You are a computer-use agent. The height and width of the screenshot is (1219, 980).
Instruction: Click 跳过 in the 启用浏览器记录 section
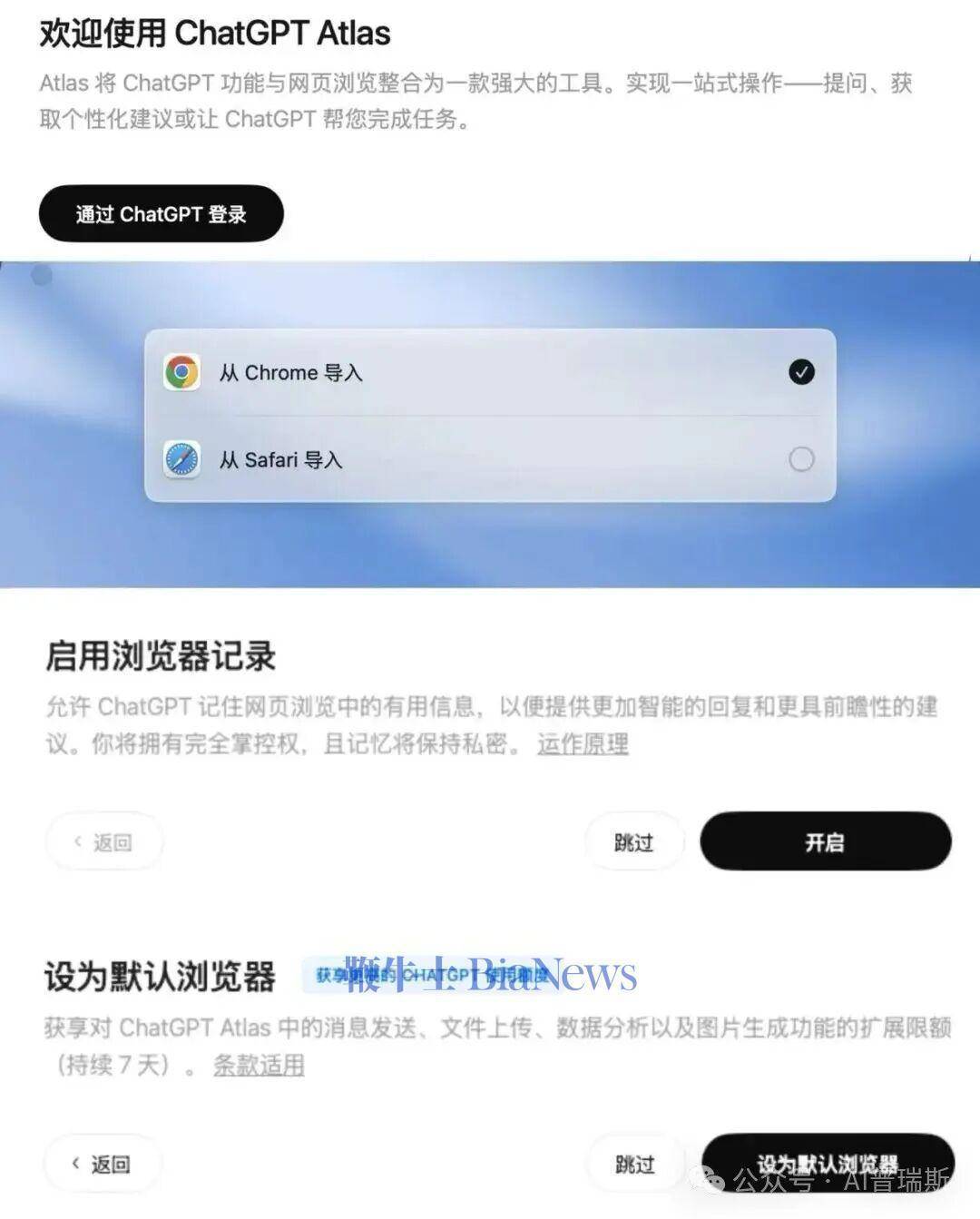point(633,841)
